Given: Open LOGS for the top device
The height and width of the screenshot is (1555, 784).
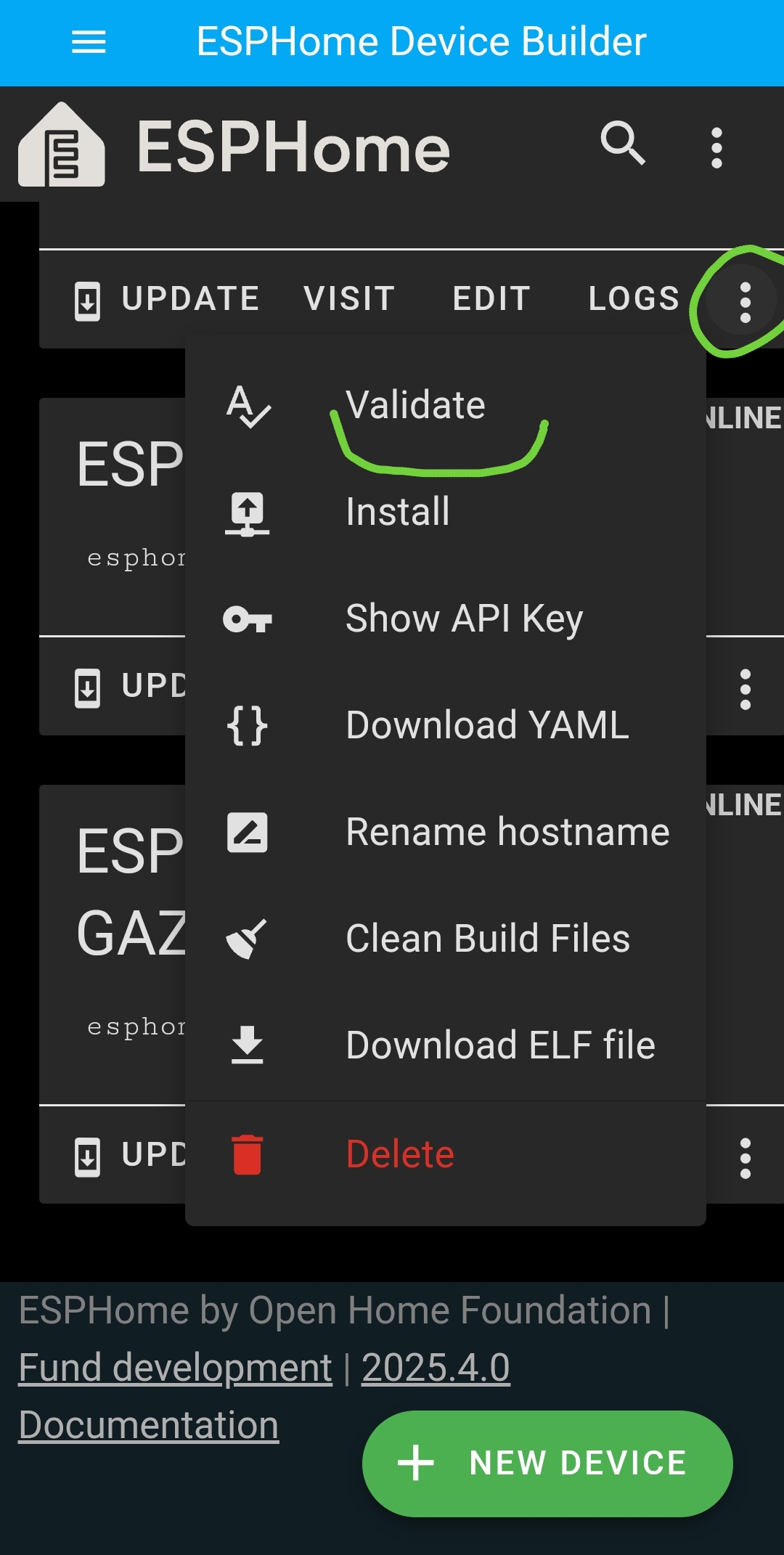Looking at the screenshot, I should tap(634, 299).
